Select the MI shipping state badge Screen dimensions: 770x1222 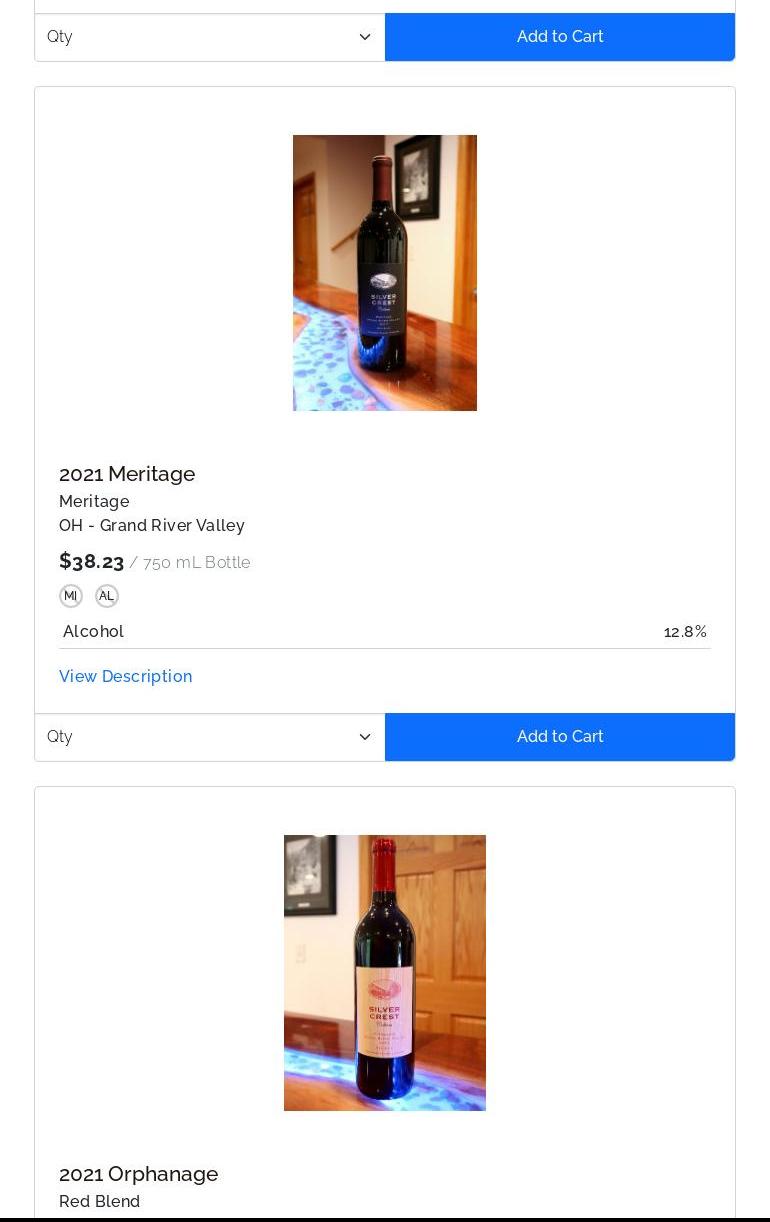71,596
